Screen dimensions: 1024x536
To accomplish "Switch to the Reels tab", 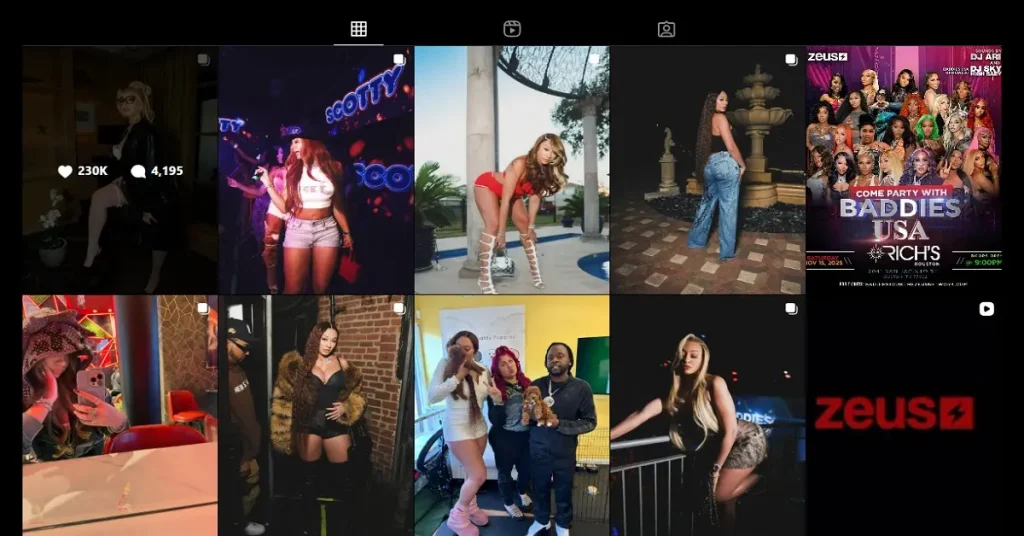I will pos(512,29).
